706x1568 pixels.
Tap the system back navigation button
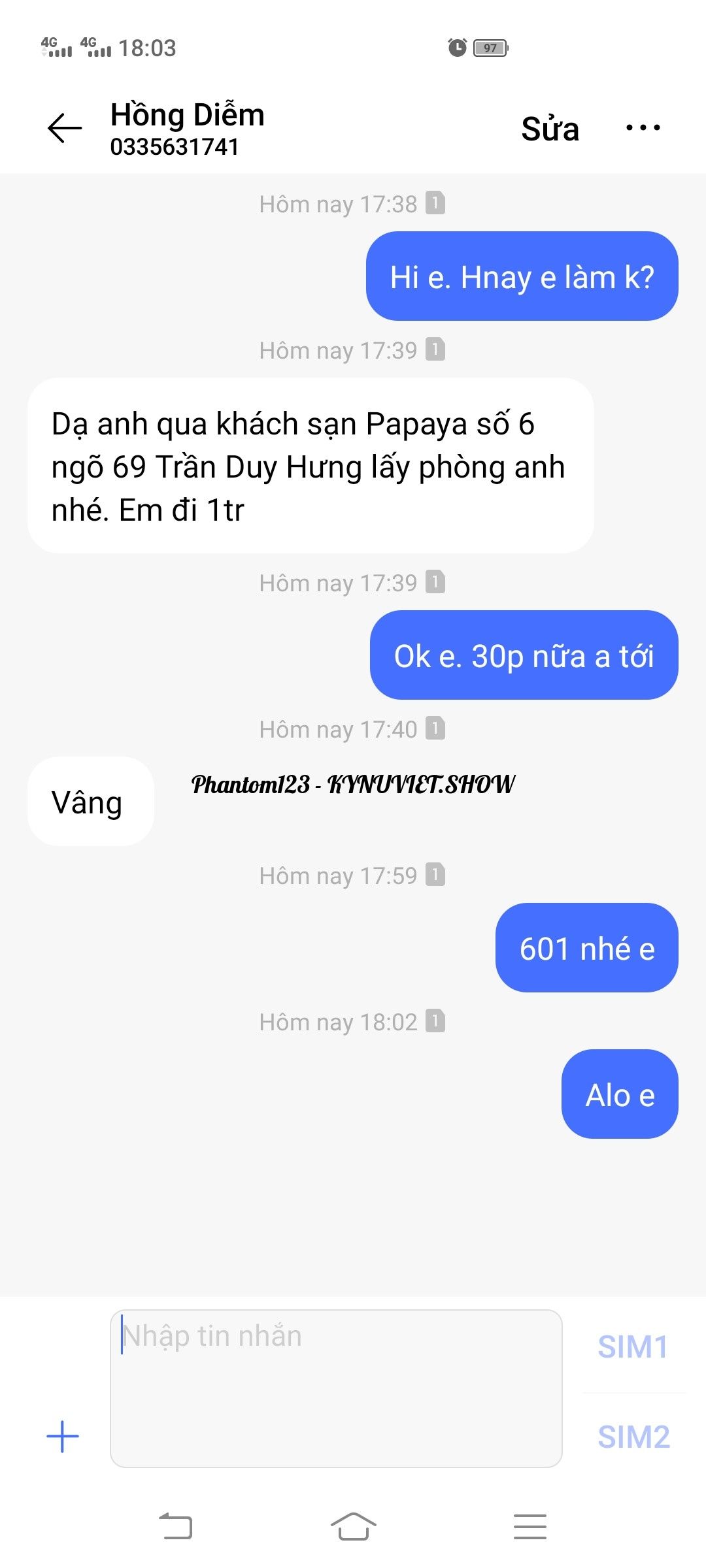pos(176,1527)
